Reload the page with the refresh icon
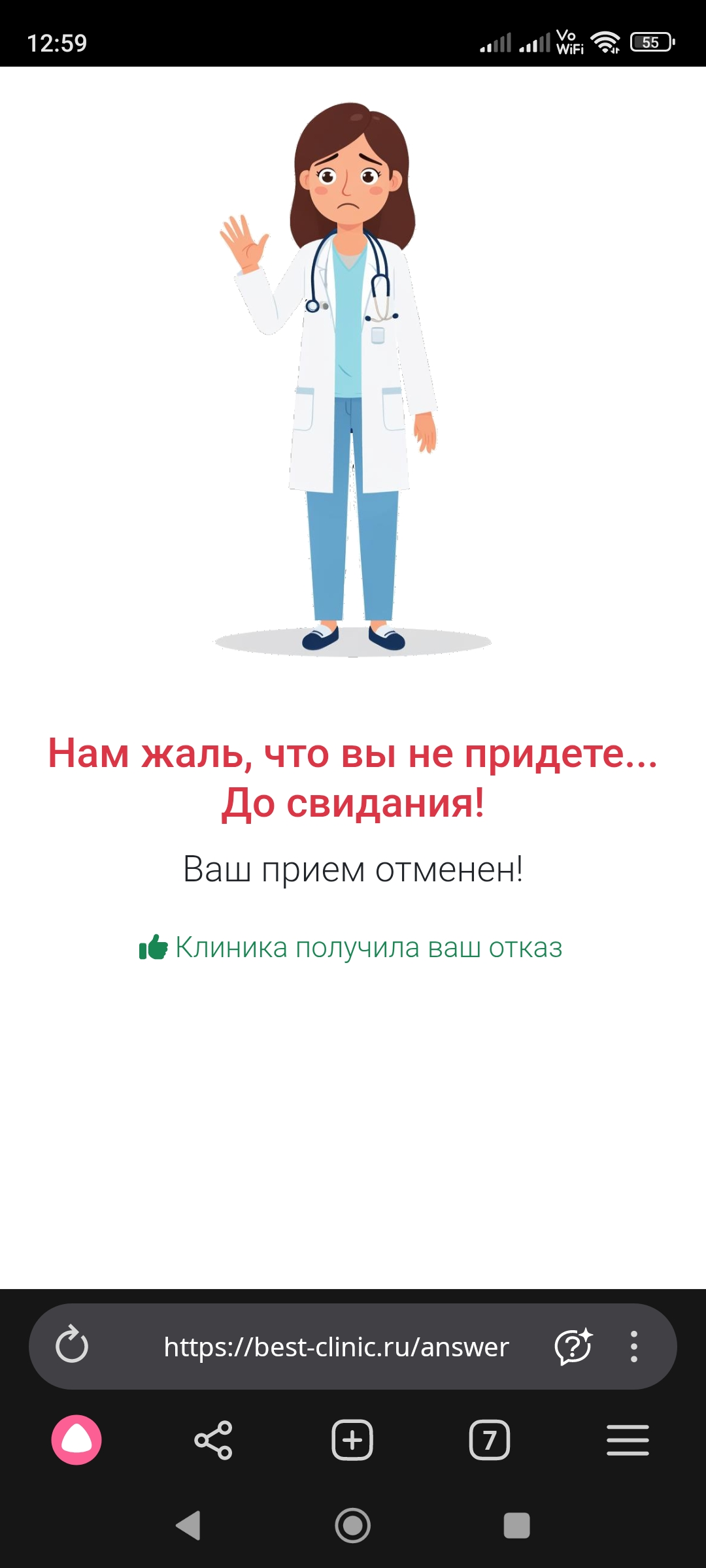Image resolution: width=706 pixels, height=1568 pixels. pos(72,1346)
